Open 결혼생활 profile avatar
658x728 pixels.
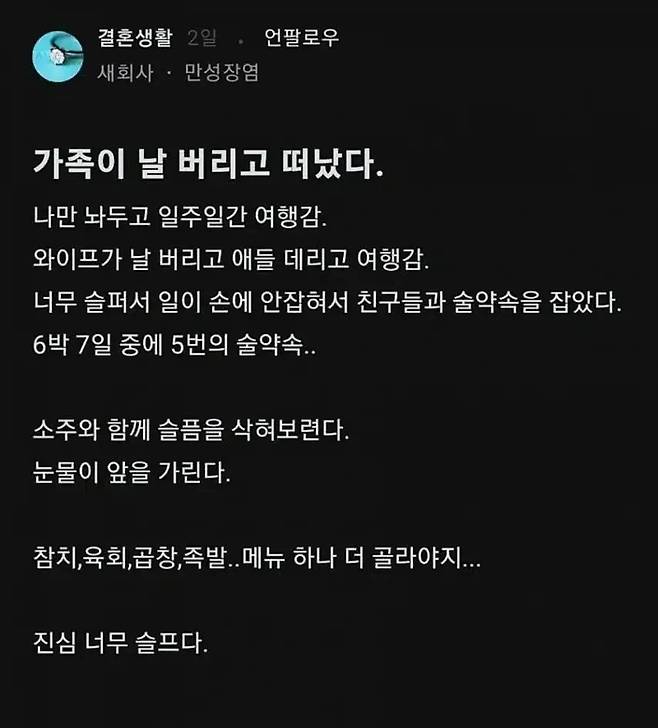tap(57, 56)
